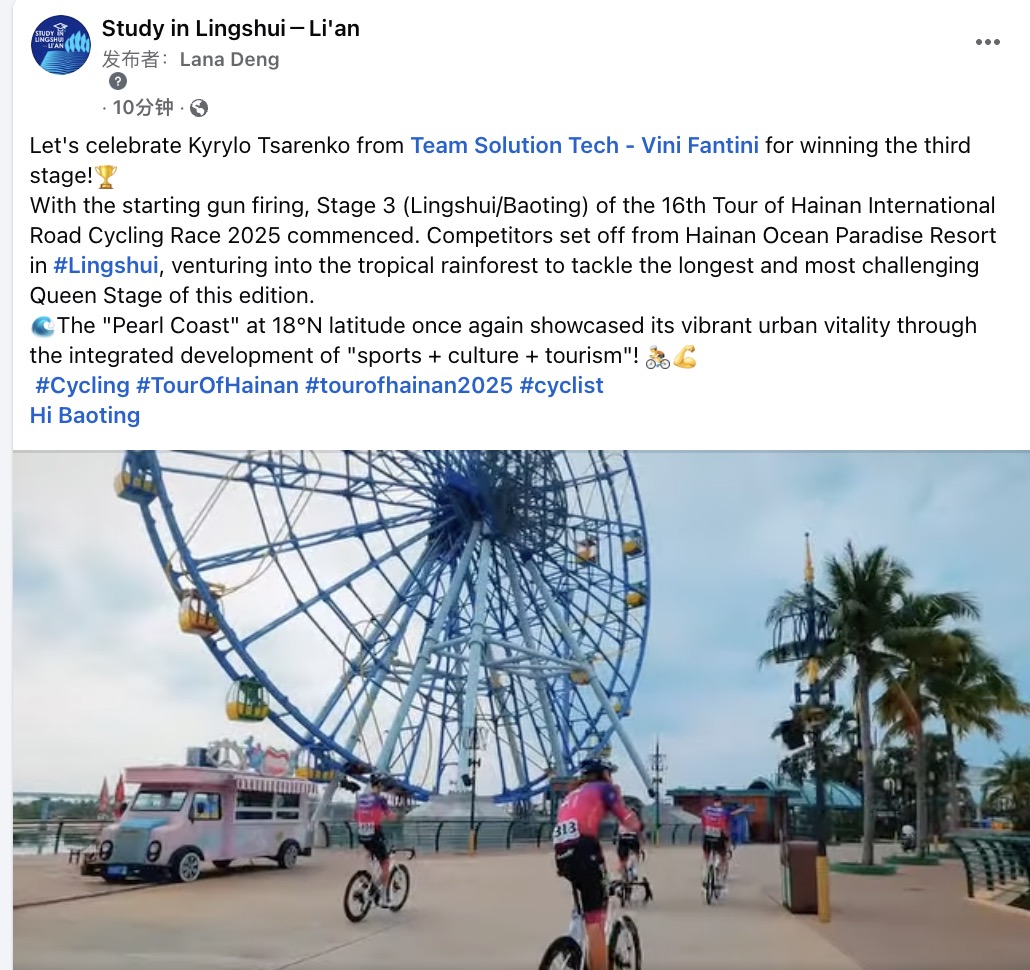Open the Study in Lingshui page avatar
The height and width of the screenshot is (970, 1030).
(x=61, y=45)
